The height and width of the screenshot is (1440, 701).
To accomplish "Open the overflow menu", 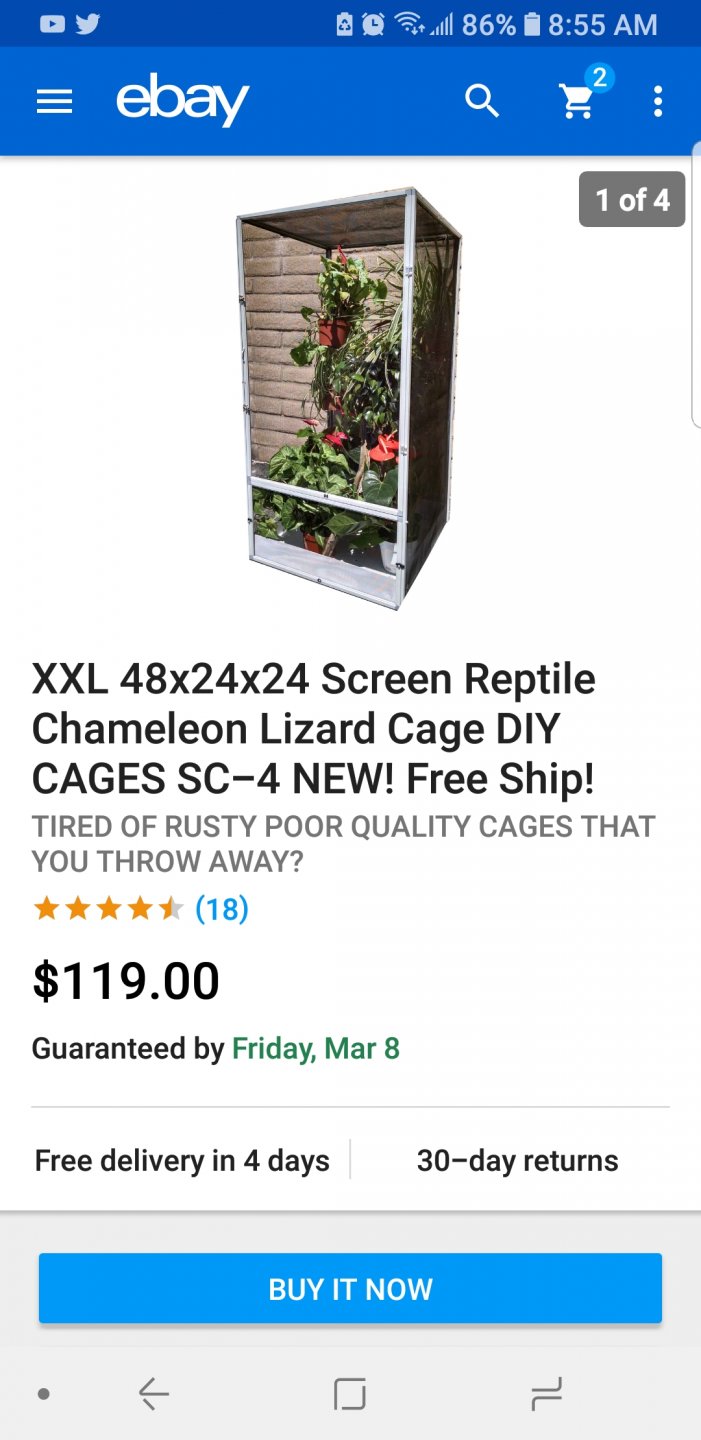I will pyautogui.click(x=657, y=101).
